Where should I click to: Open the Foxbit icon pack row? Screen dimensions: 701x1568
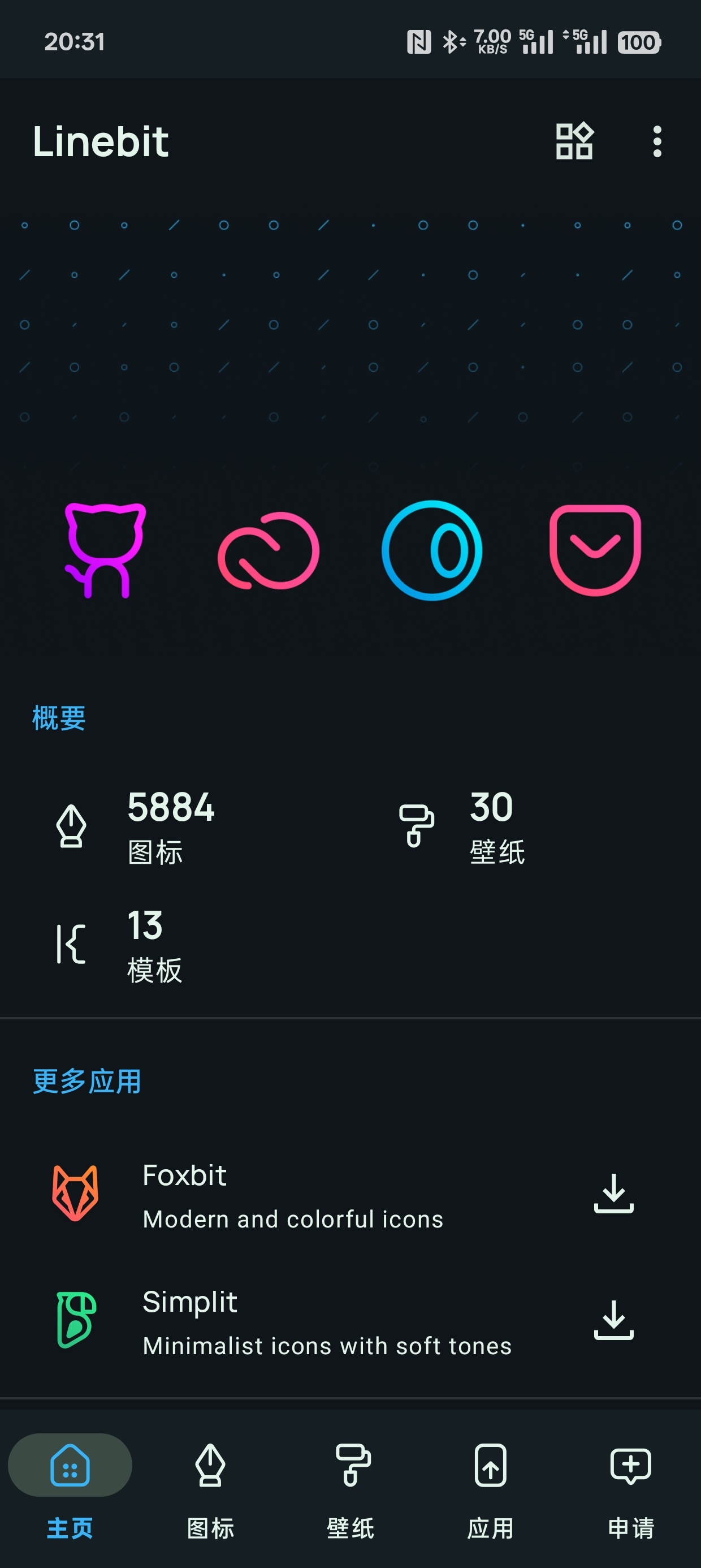[292, 1195]
